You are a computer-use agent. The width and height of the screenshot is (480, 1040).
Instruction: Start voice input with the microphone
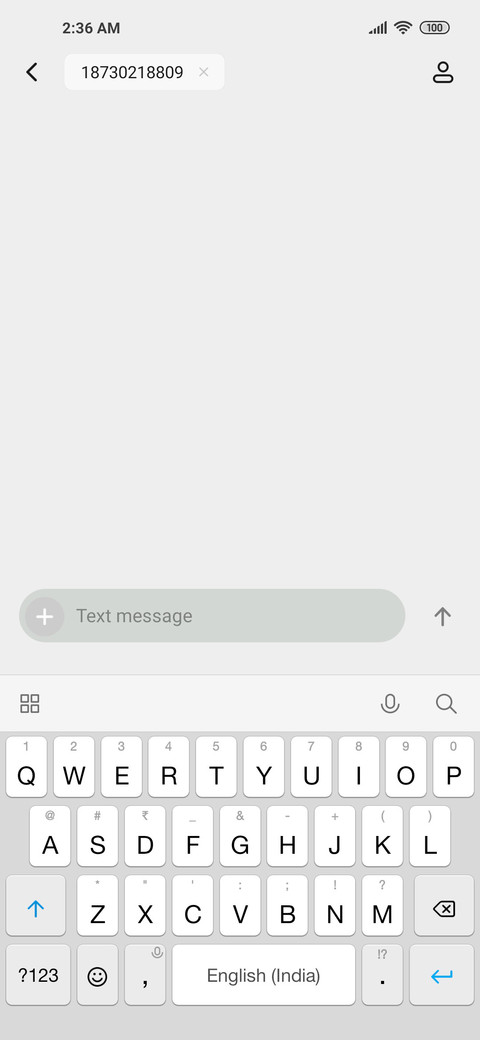(390, 703)
